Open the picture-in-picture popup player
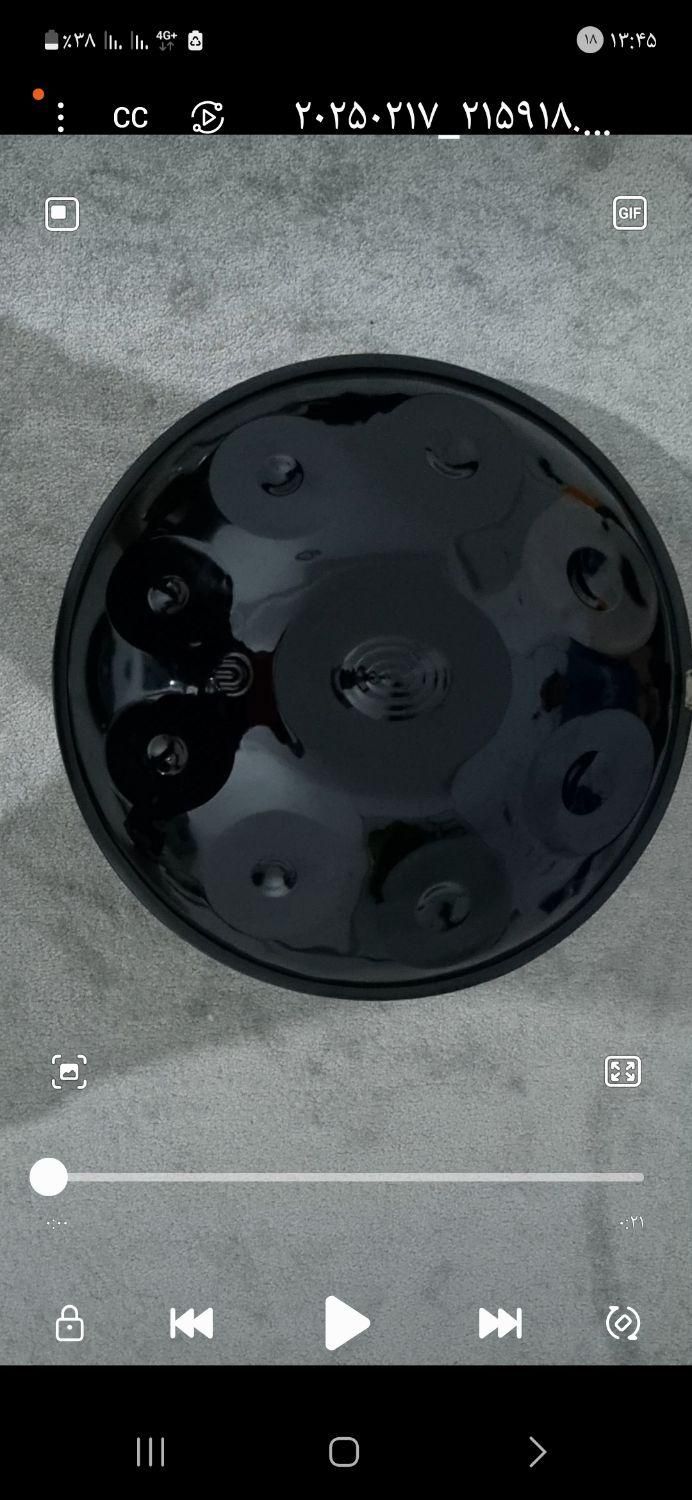Viewport: 692px width, 1500px height. tap(62, 213)
